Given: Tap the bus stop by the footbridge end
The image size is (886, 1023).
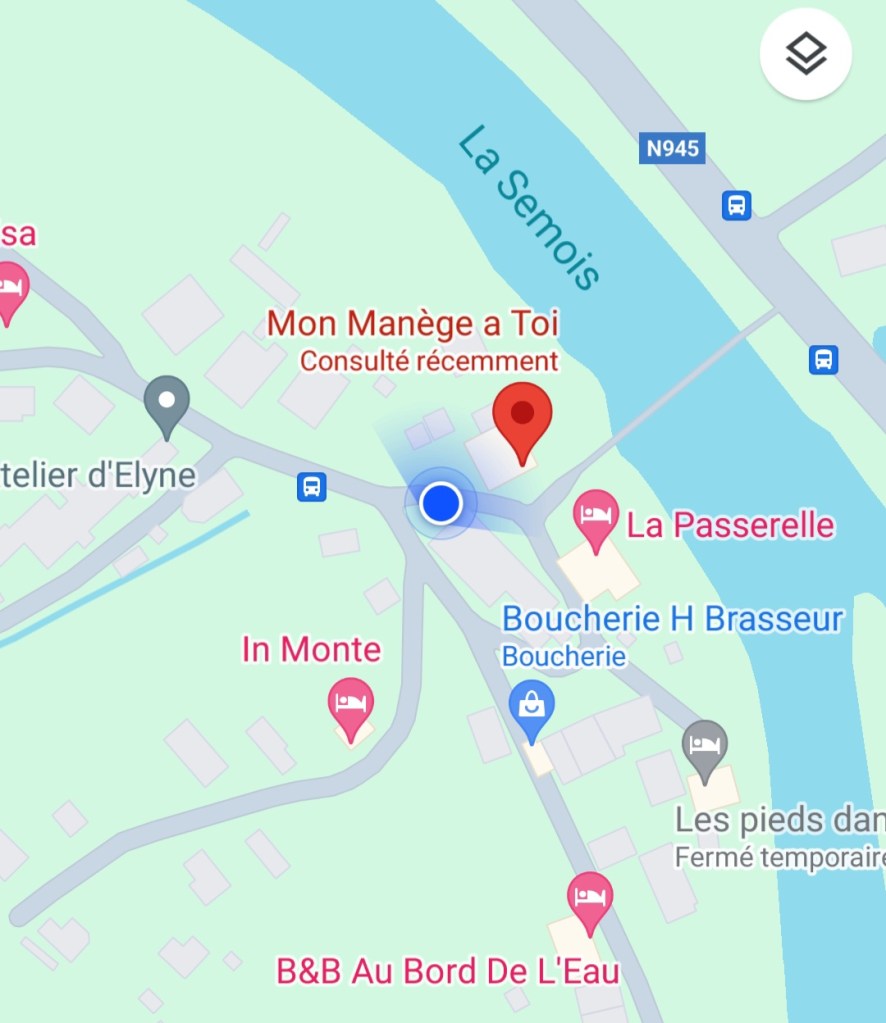Looking at the screenshot, I should pyautogui.click(x=823, y=358).
